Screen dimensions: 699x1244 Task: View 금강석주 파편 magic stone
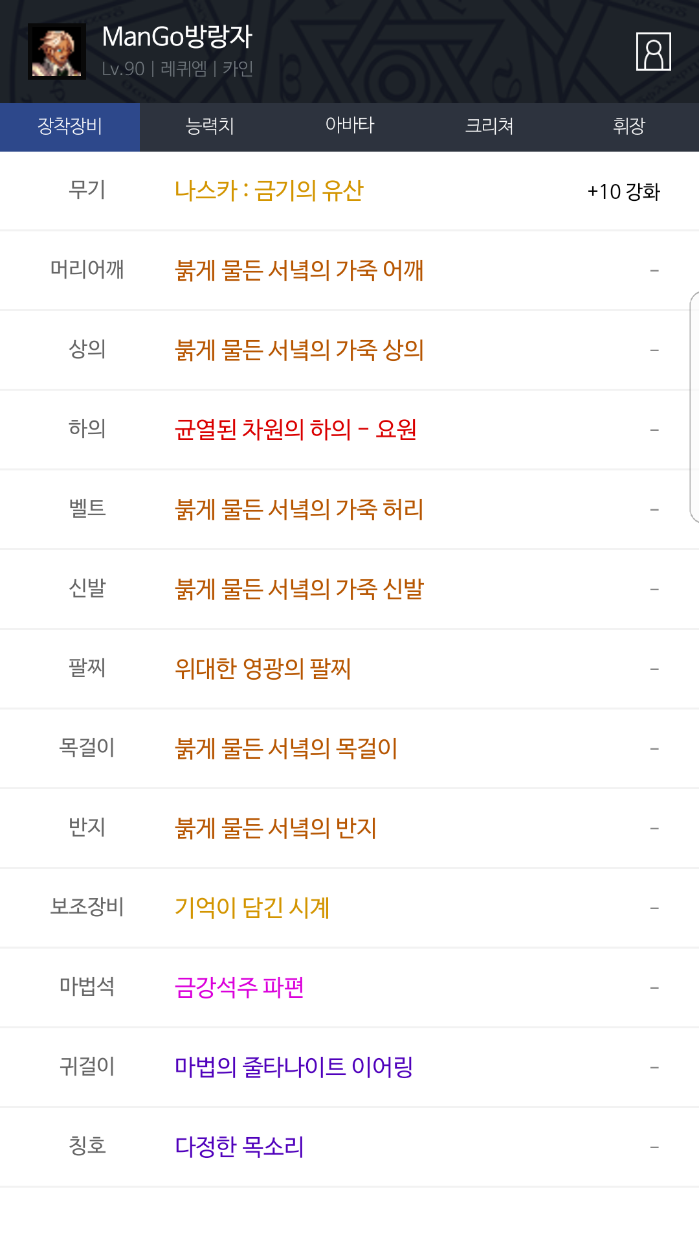pos(239,987)
